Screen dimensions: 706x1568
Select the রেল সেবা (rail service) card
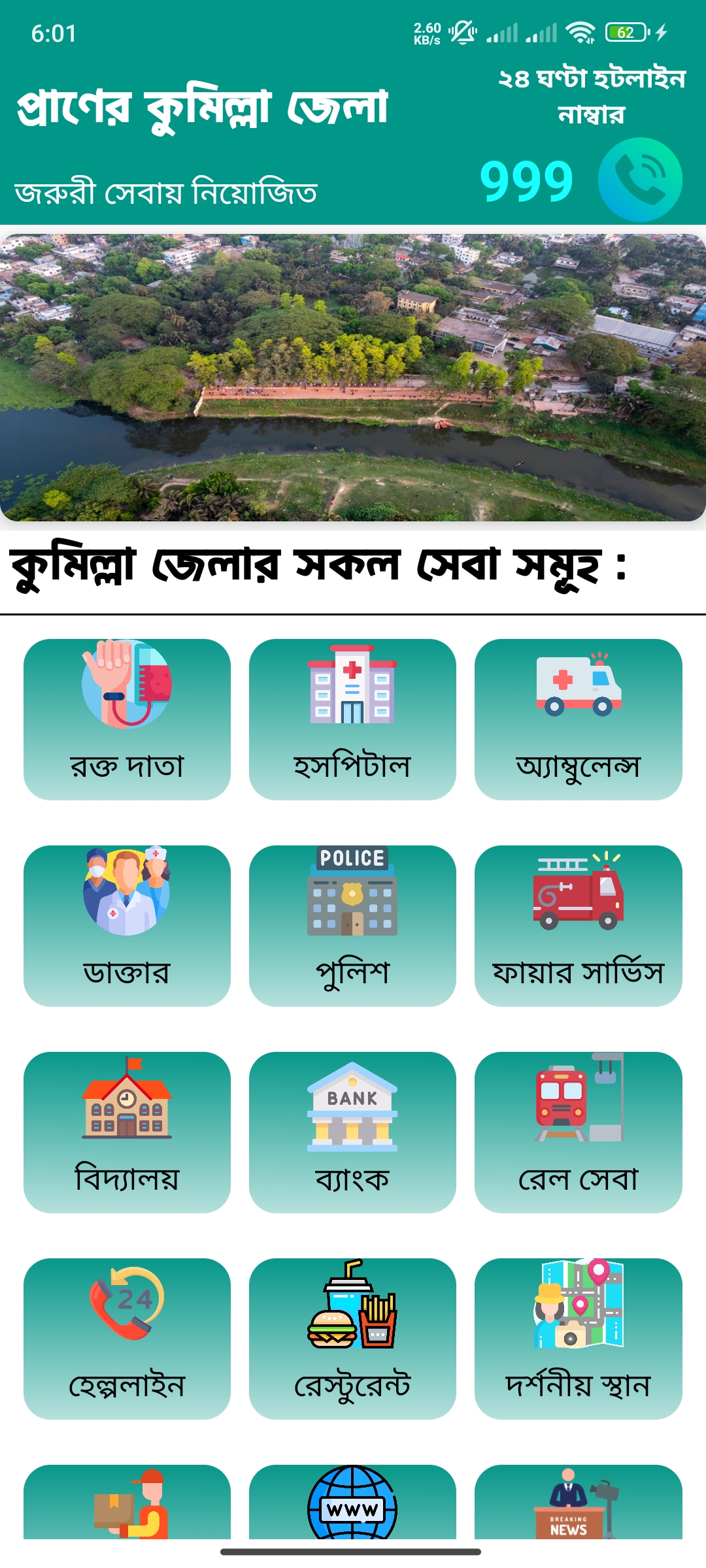579,1132
